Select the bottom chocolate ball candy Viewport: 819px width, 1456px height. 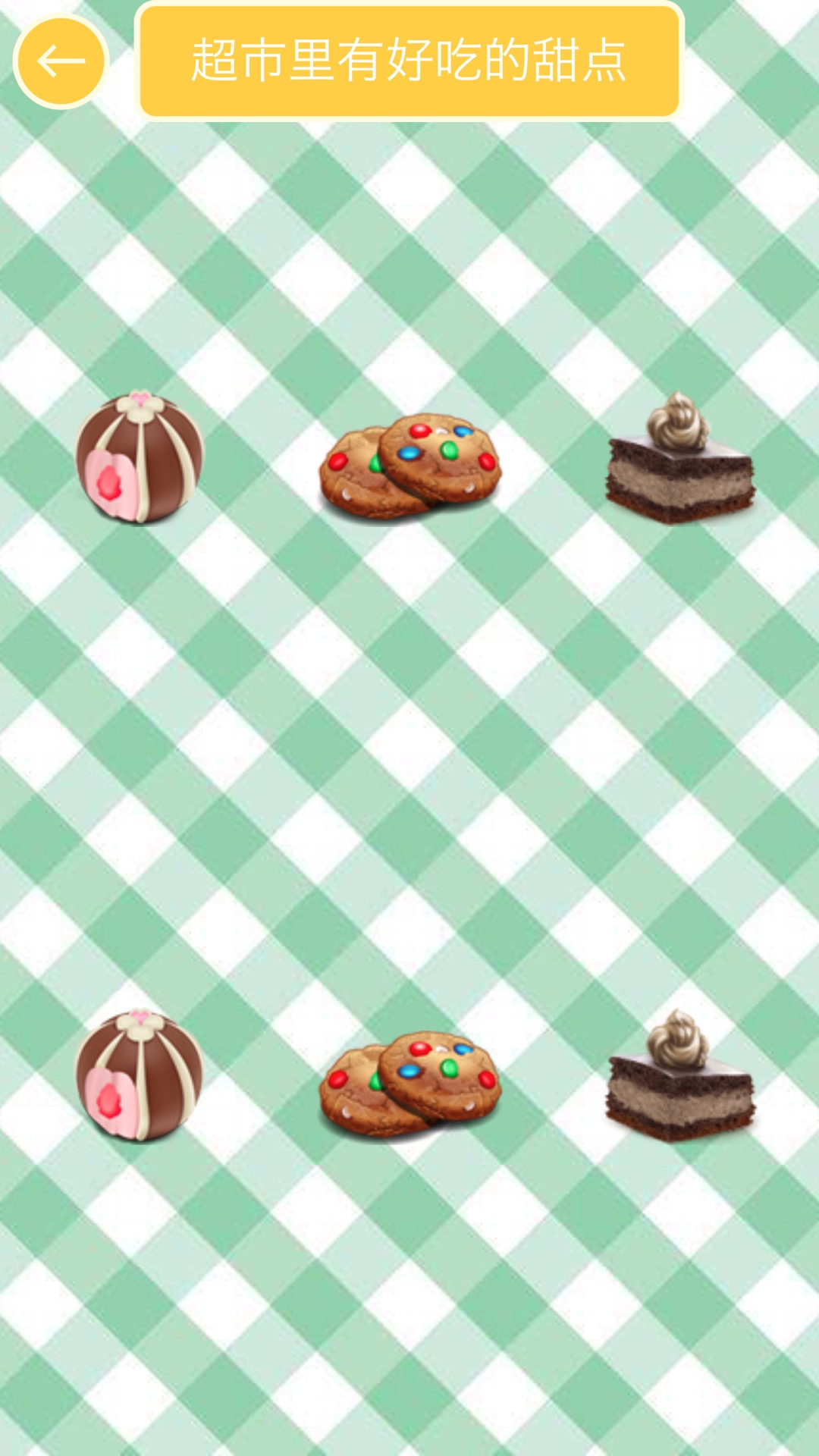pos(140,1075)
